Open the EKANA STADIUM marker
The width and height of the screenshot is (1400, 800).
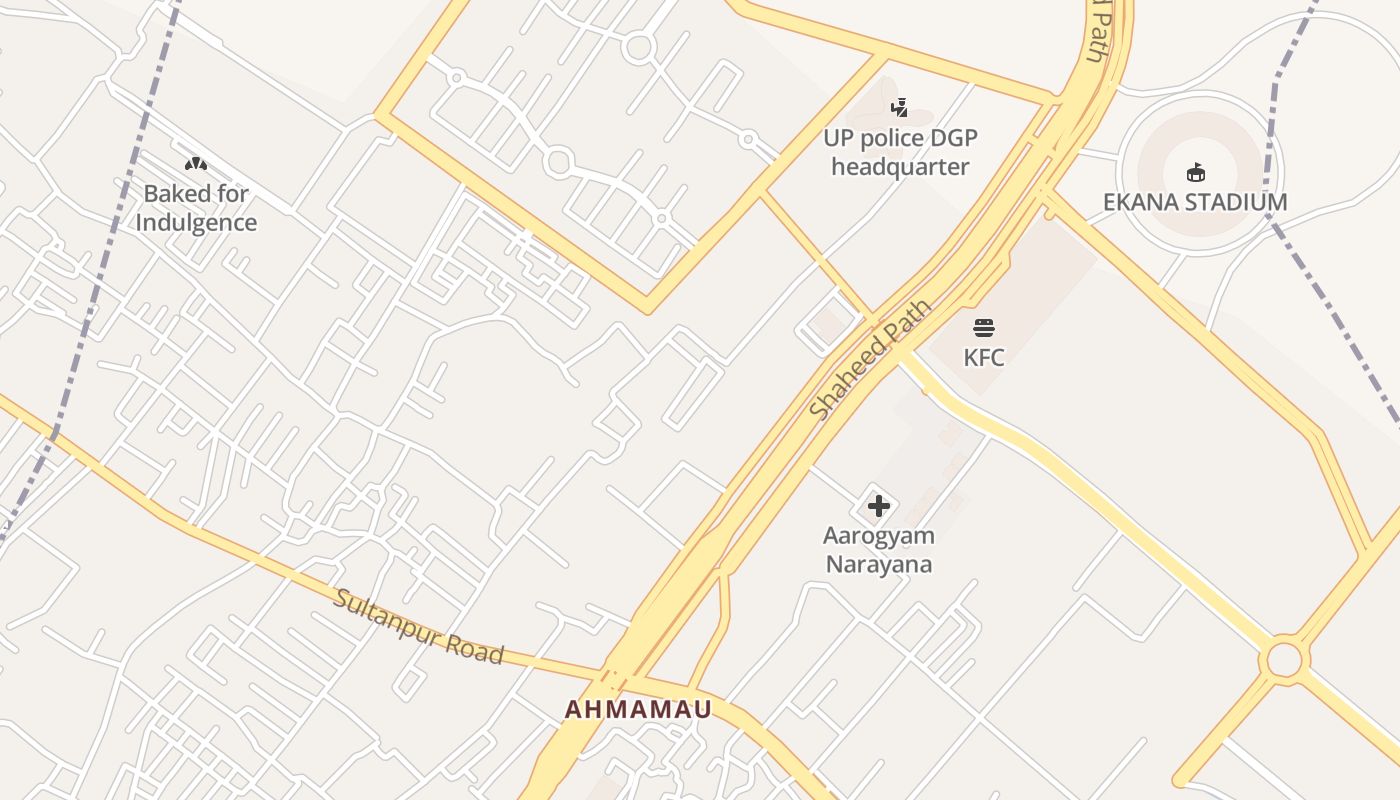click(1195, 173)
